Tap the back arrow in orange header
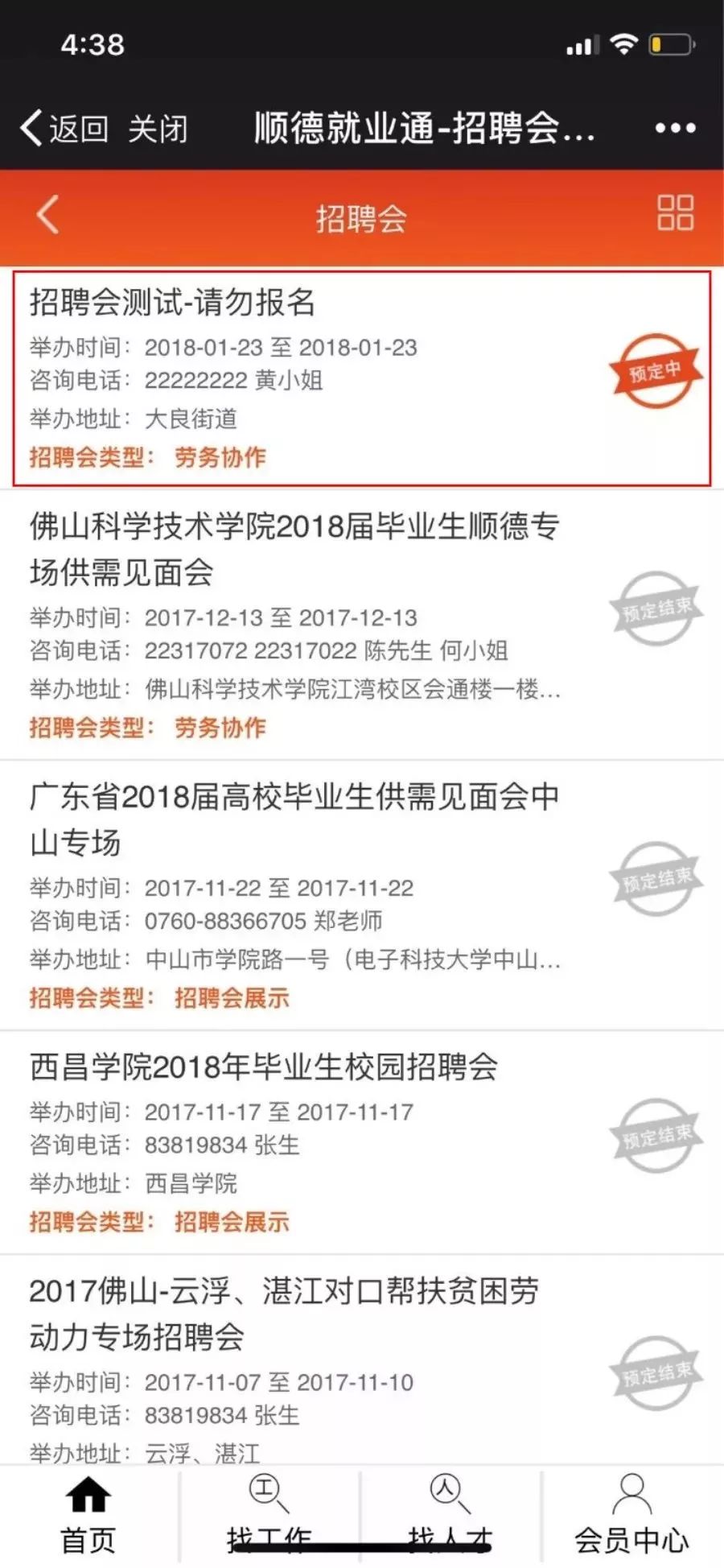 [x=47, y=215]
